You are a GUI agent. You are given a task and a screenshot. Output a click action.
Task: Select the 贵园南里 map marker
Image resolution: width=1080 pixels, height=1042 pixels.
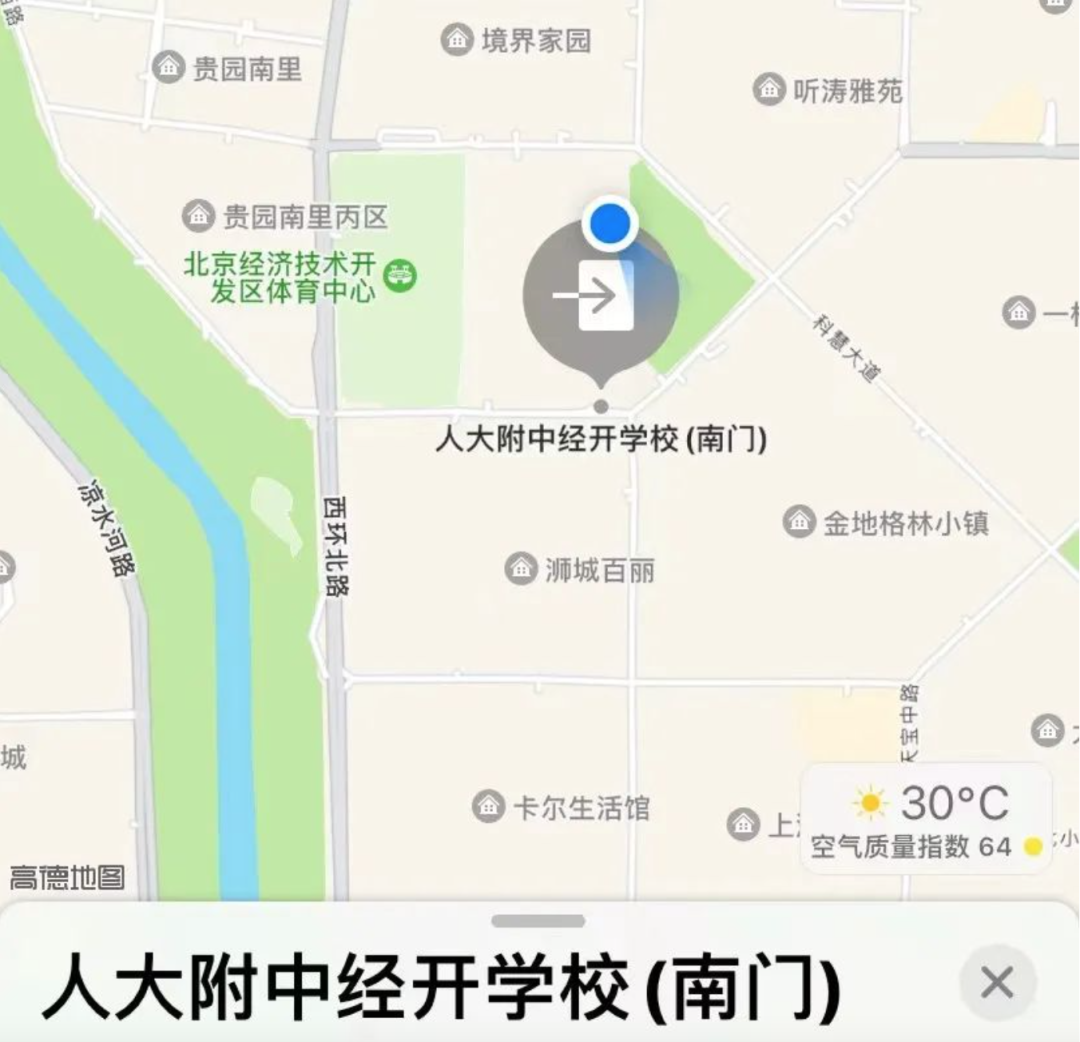pyautogui.click(x=169, y=68)
